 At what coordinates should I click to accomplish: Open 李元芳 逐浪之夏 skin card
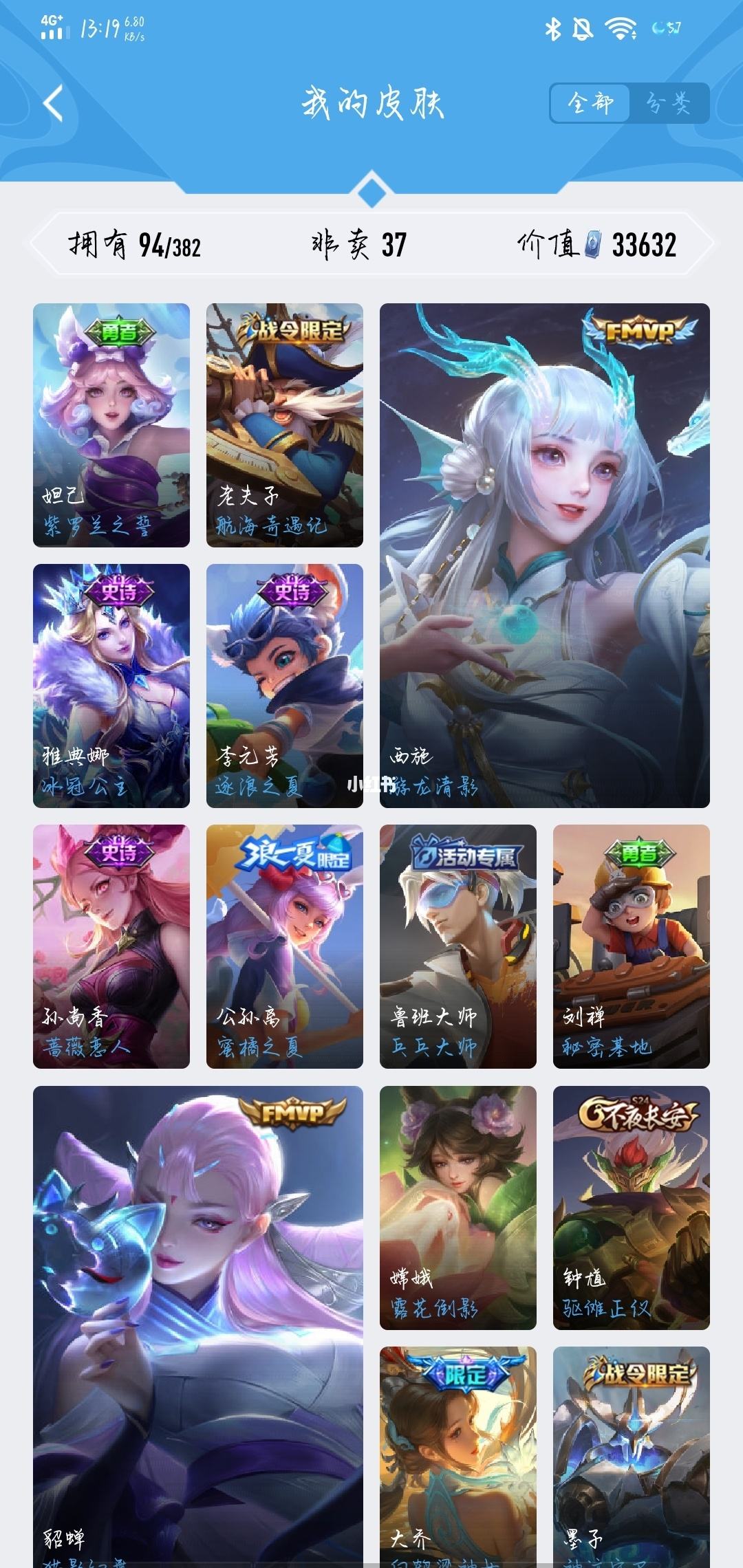(285, 686)
